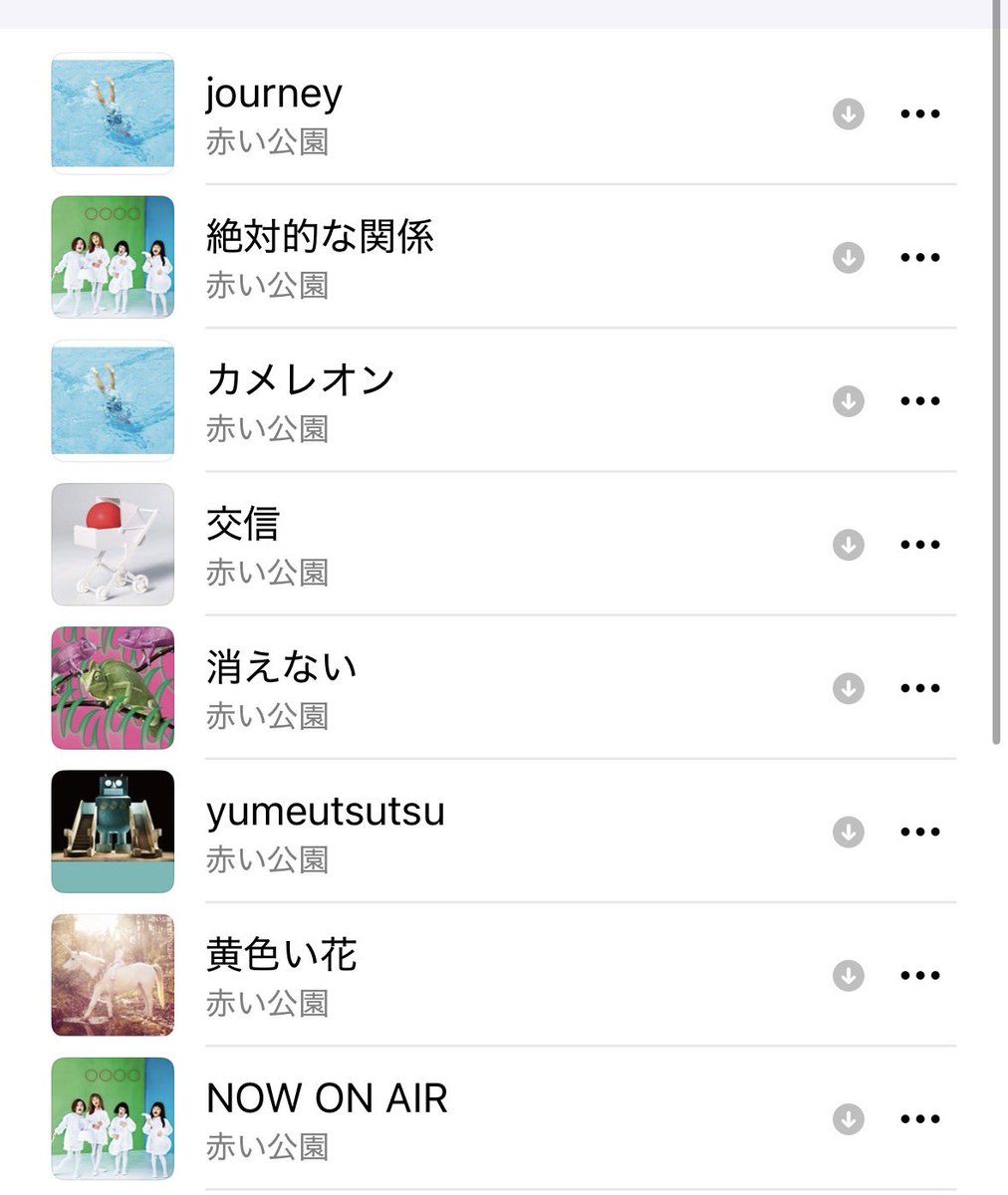Play the song yumeutsutsu

[325, 813]
